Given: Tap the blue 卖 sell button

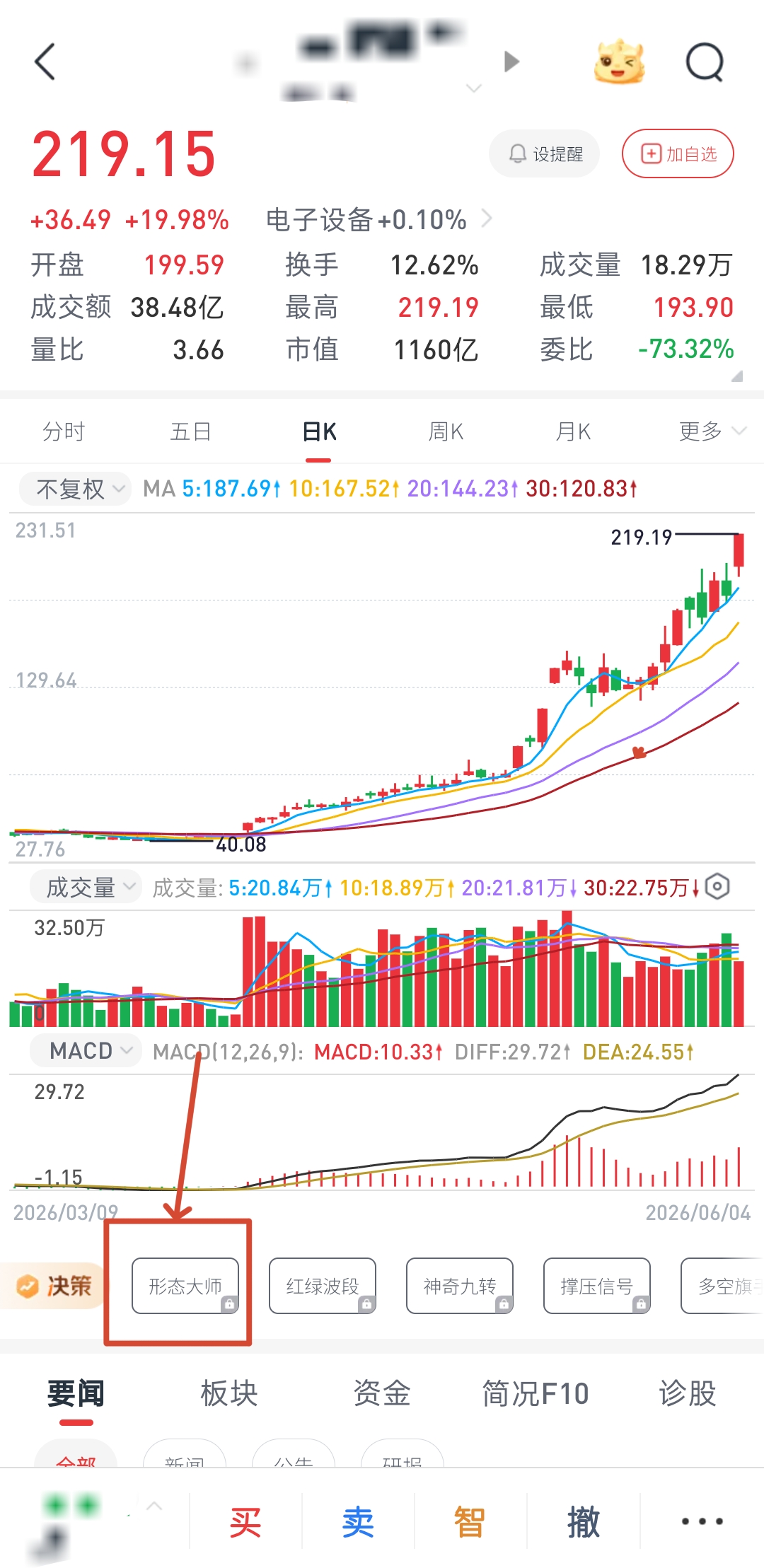Looking at the screenshot, I should (358, 1522).
